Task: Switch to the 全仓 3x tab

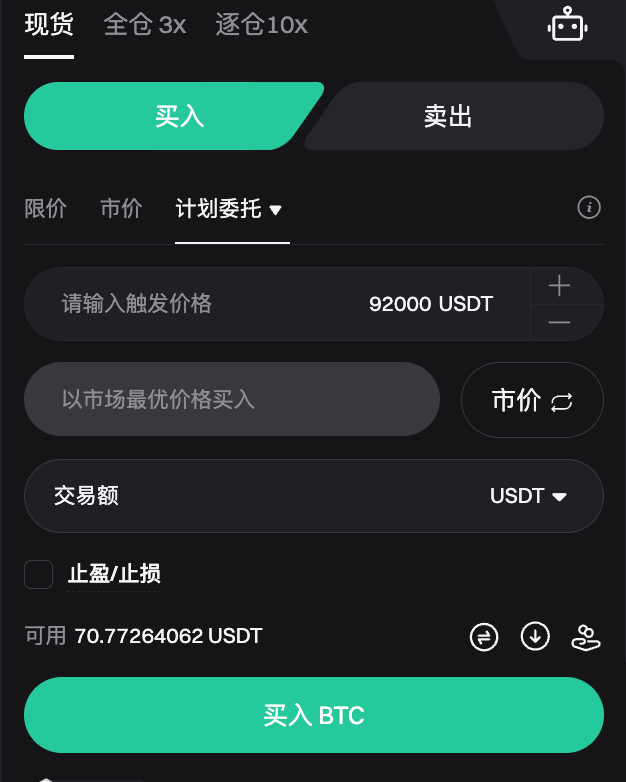Action: [x=145, y=25]
